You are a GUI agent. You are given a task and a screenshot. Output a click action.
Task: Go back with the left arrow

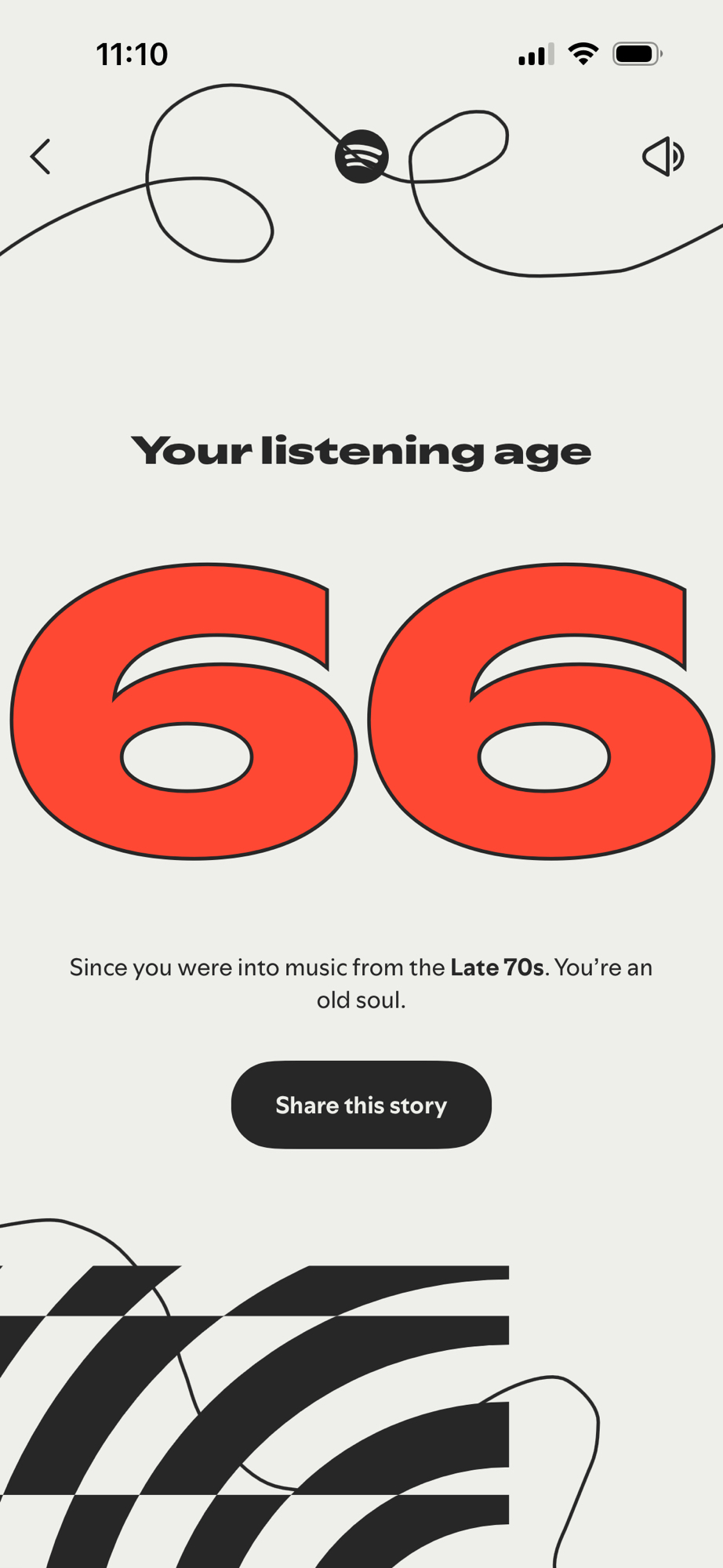[x=41, y=157]
